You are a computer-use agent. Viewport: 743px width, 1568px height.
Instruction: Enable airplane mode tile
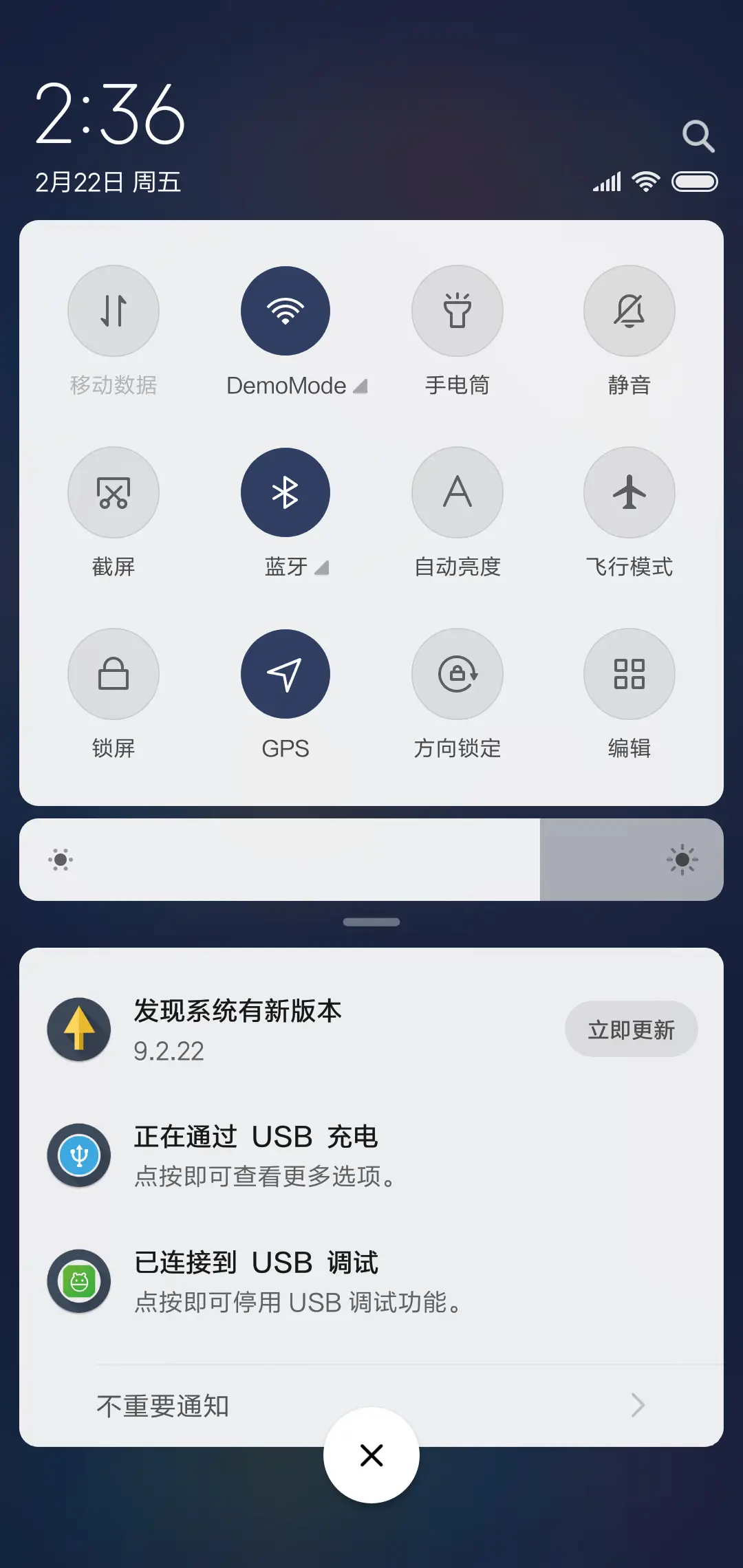pos(629,492)
